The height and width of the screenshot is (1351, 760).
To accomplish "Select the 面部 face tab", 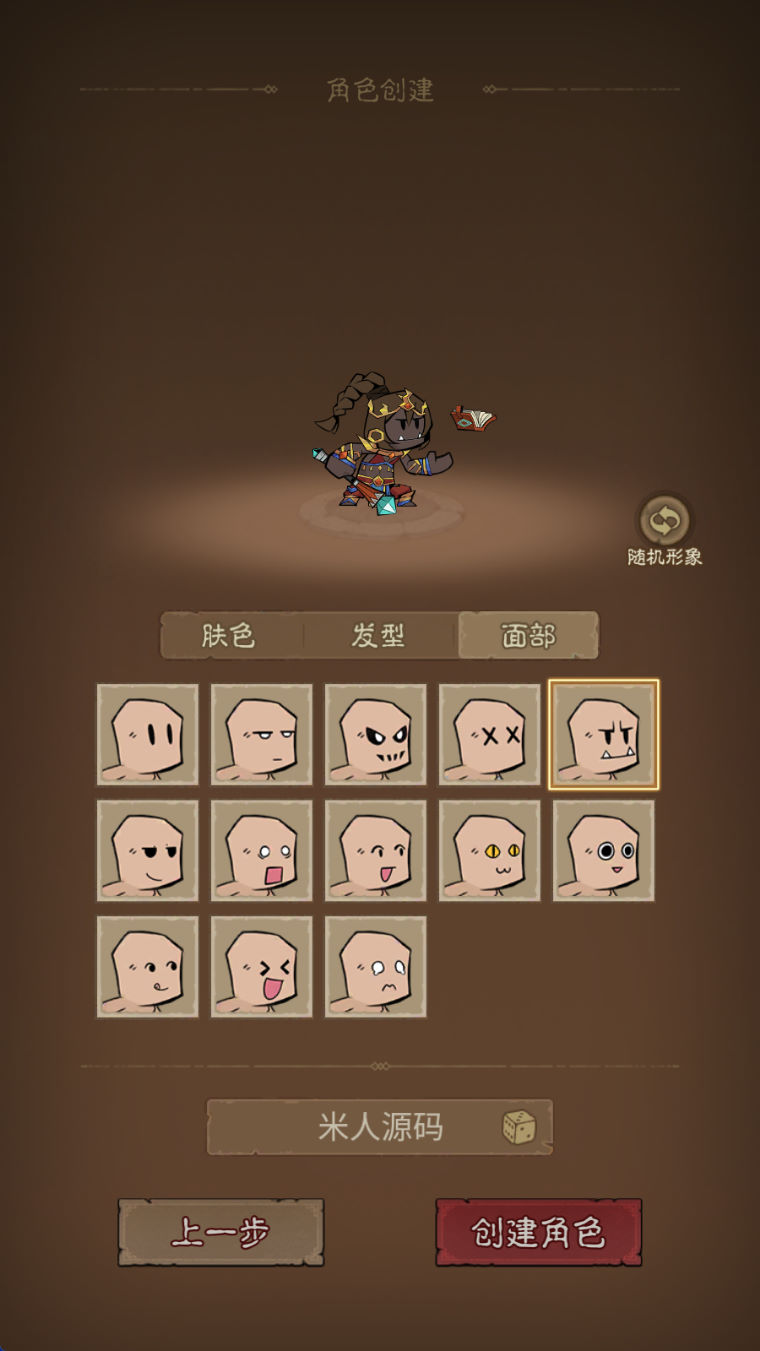I will [x=528, y=636].
